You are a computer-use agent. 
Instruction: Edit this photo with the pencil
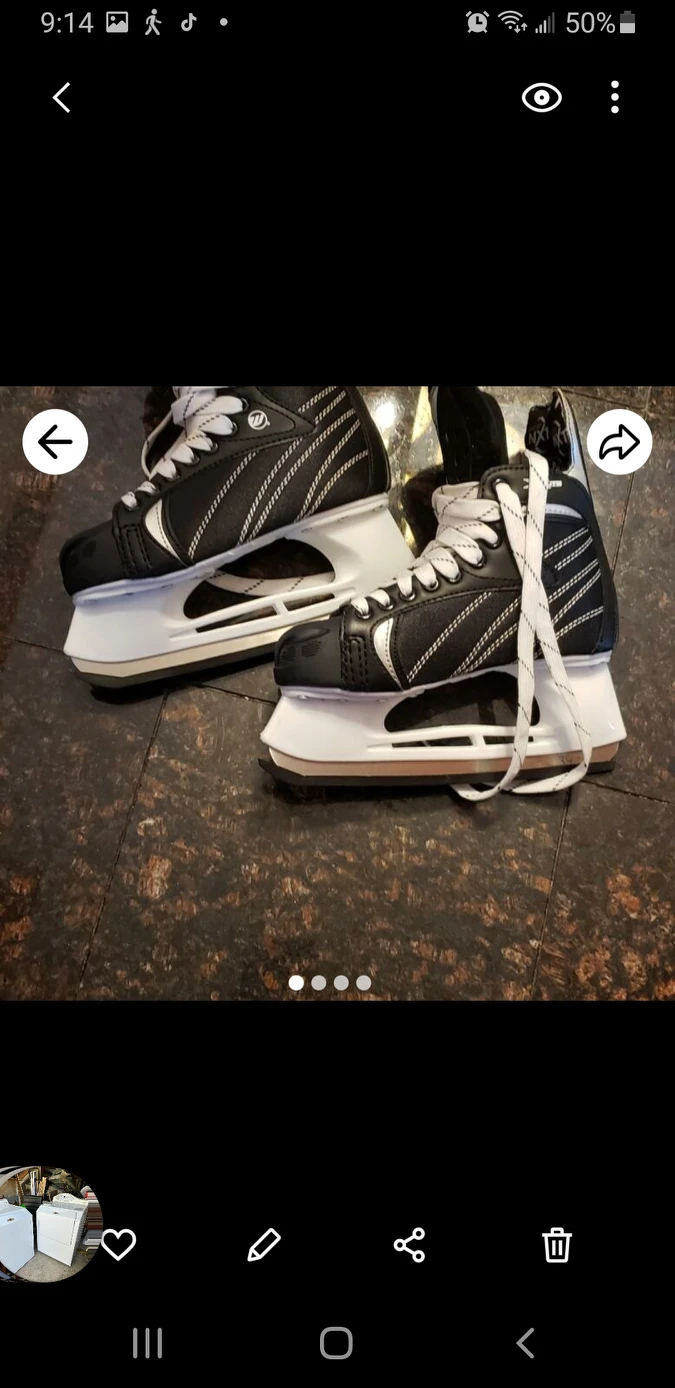[264, 1245]
